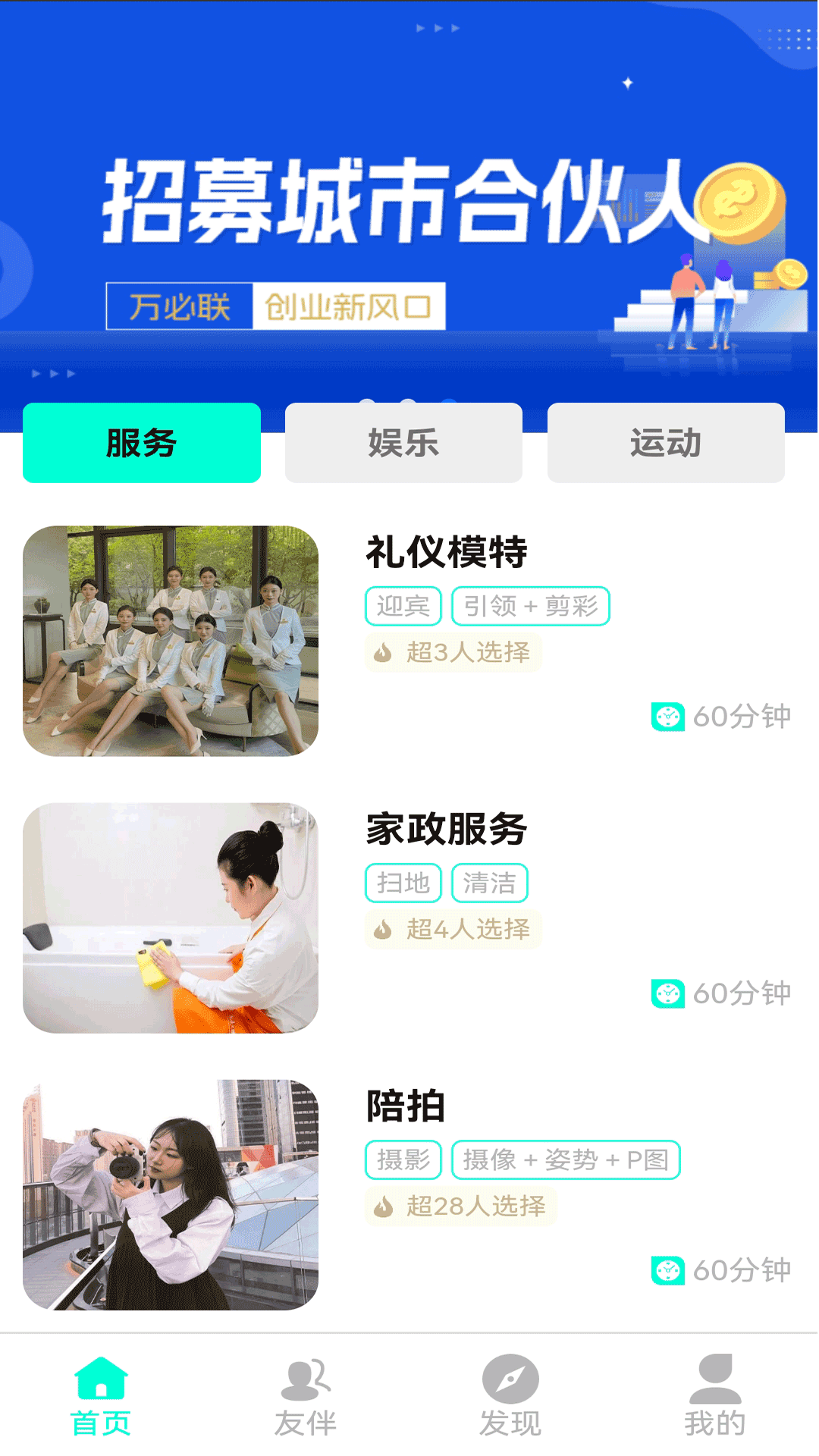Viewport: 819px width, 1456px height.
Task: Switch to the 娱乐 category tab
Action: 403,443
